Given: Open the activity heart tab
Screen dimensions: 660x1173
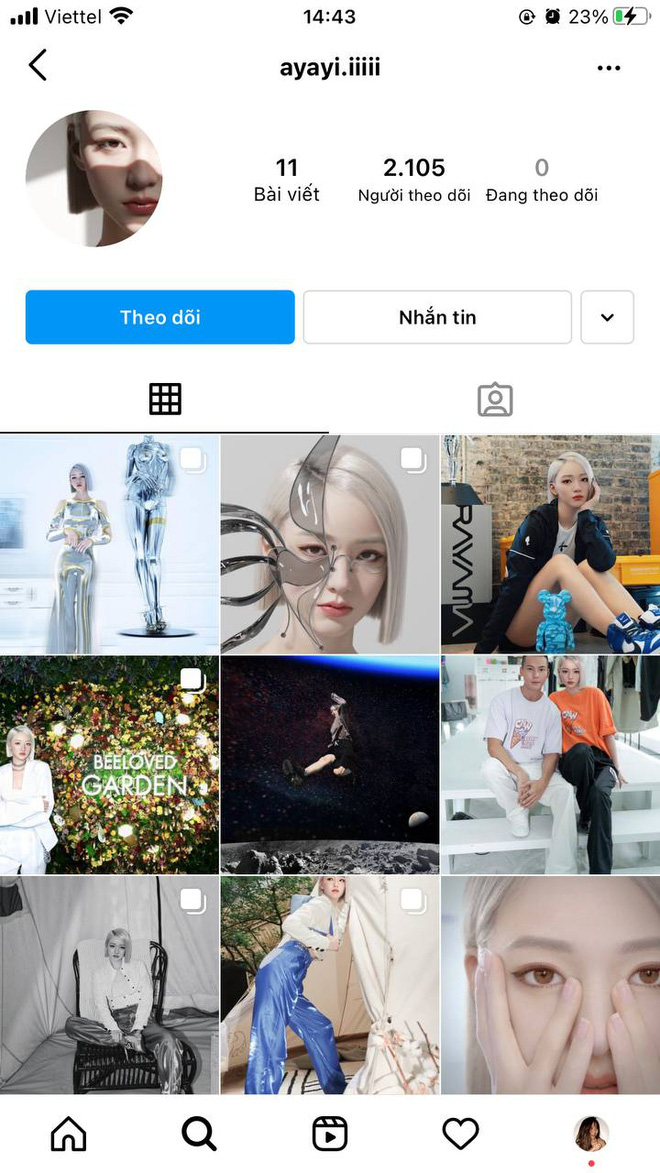Looking at the screenshot, I should [x=460, y=1133].
